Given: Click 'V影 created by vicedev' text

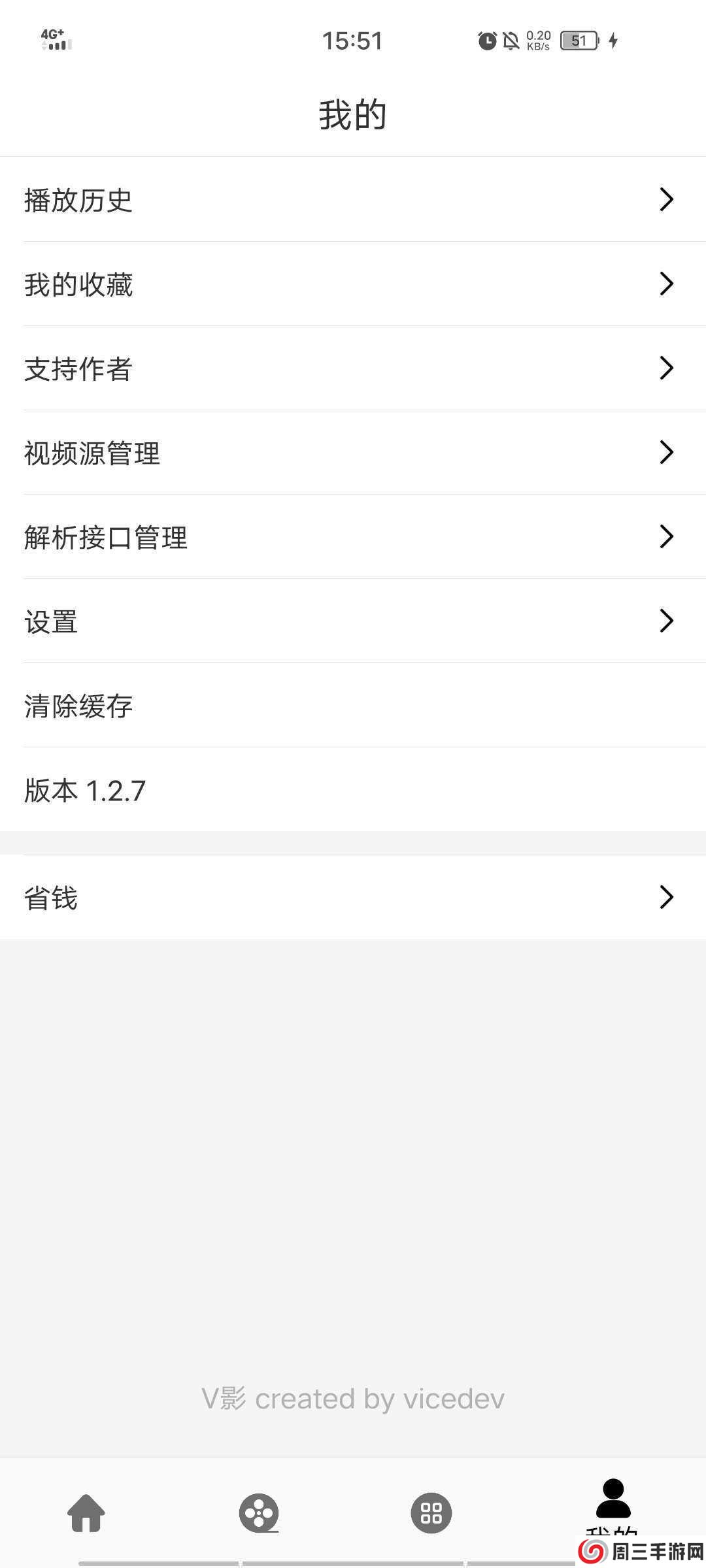Looking at the screenshot, I should (353, 1398).
